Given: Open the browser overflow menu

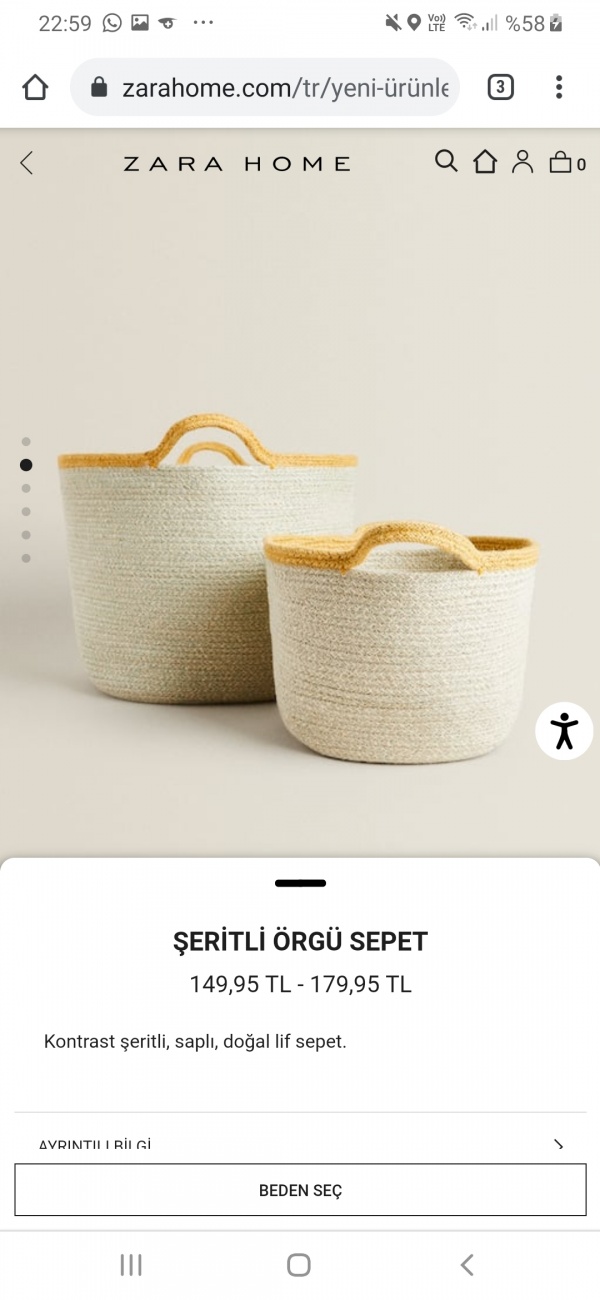Looking at the screenshot, I should tap(559, 88).
